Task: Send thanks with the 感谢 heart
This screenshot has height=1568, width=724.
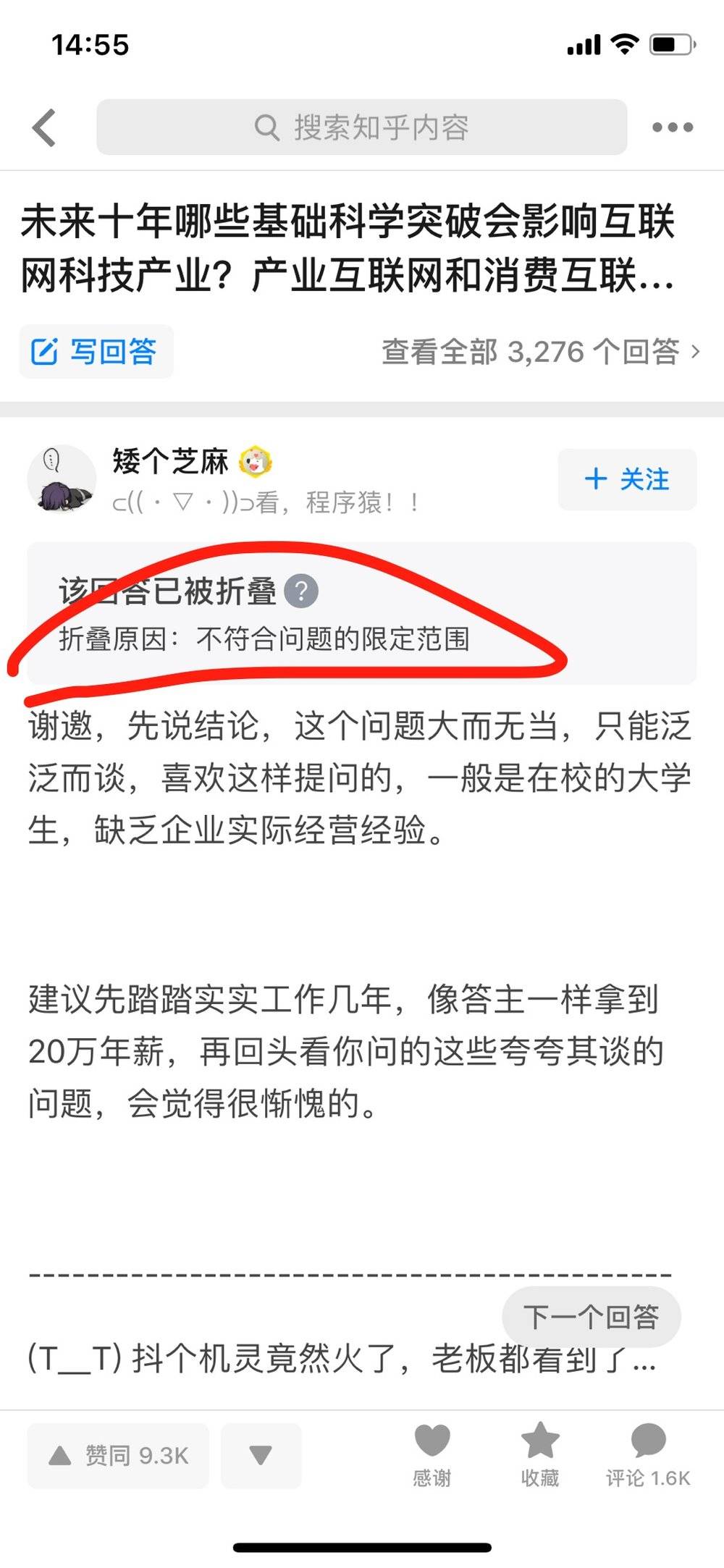Action: point(432,1455)
